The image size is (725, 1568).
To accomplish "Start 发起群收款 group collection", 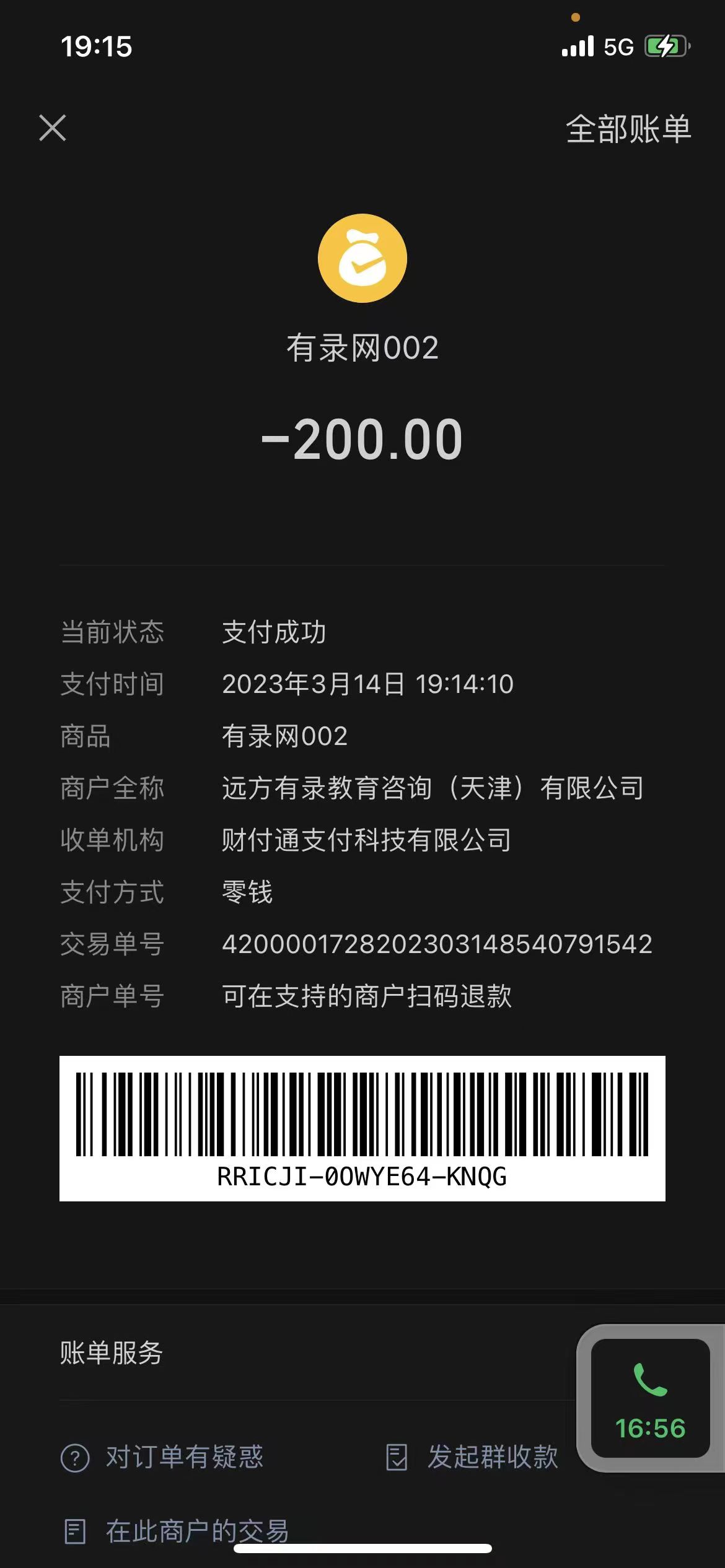I will tap(472, 1457).
